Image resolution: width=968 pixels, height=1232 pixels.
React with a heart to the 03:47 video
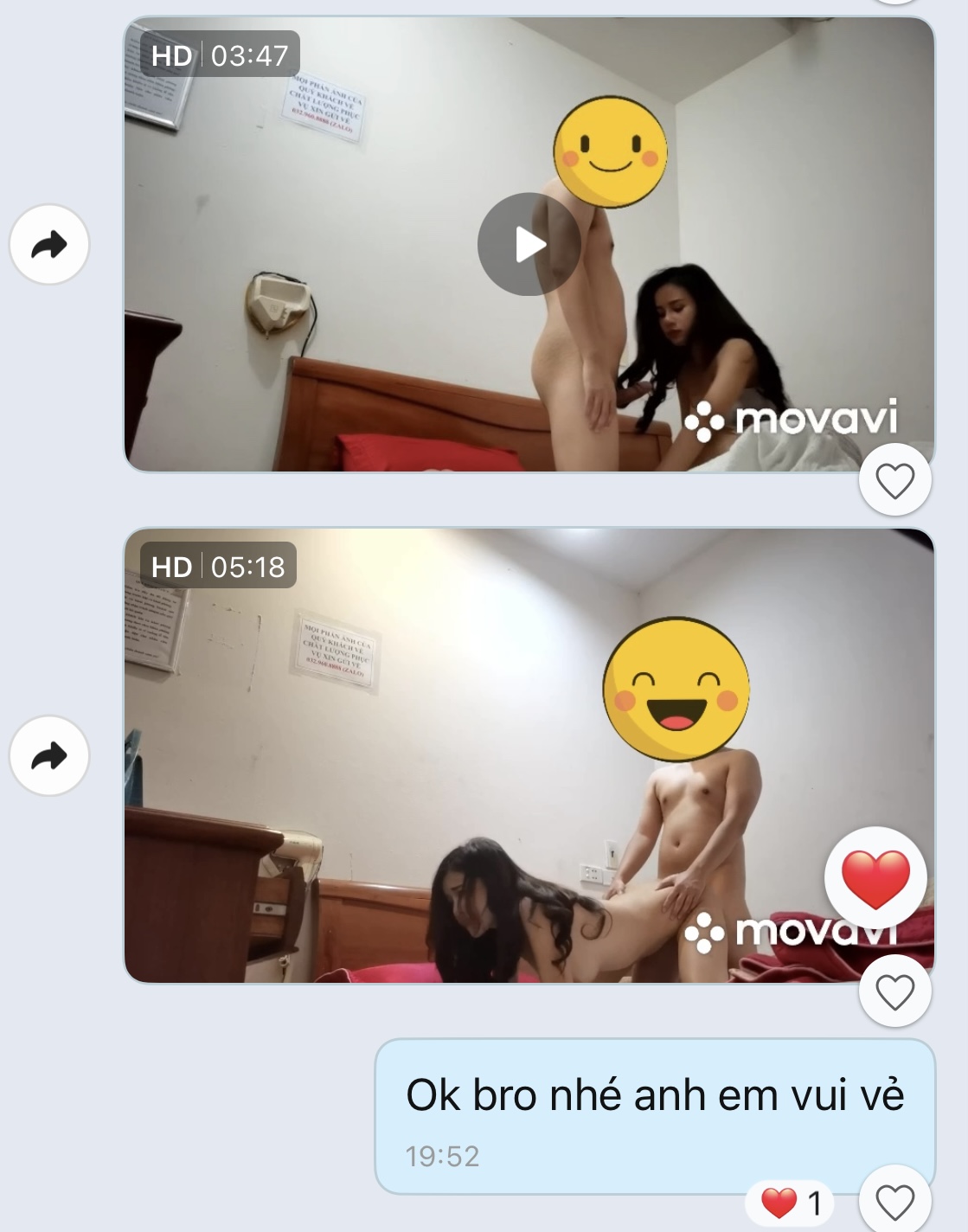click(894, 480)
